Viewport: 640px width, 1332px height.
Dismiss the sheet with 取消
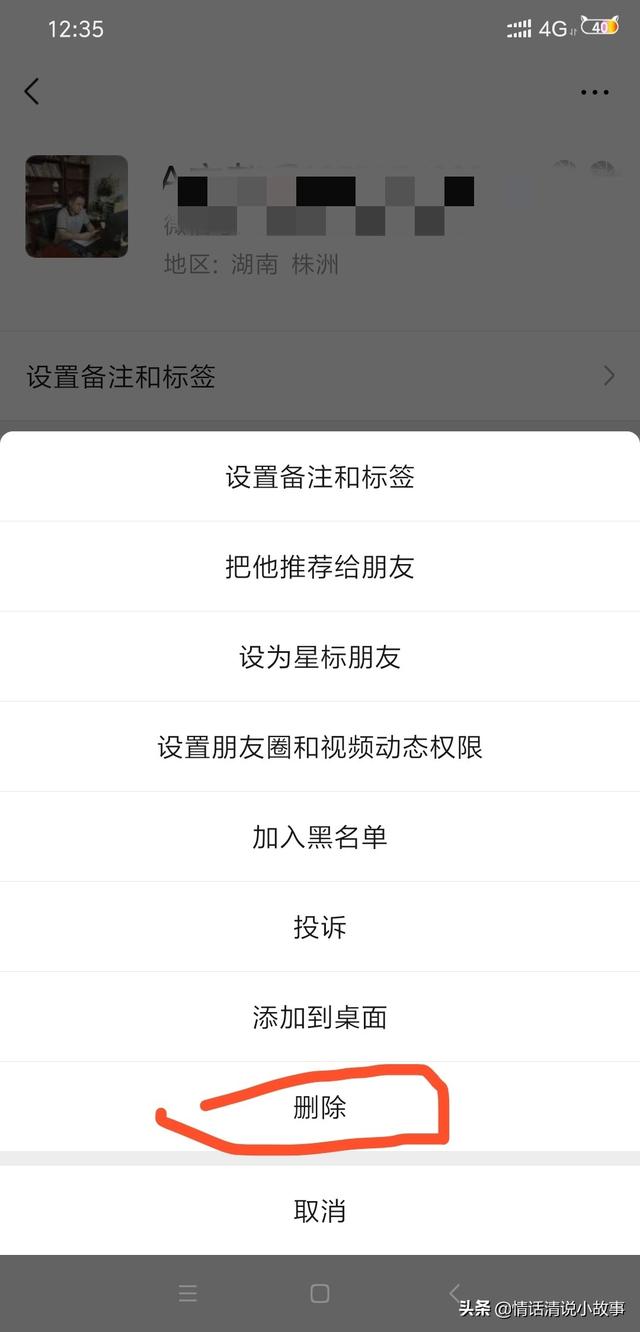pyautogui.click(x=320, y=1211)
